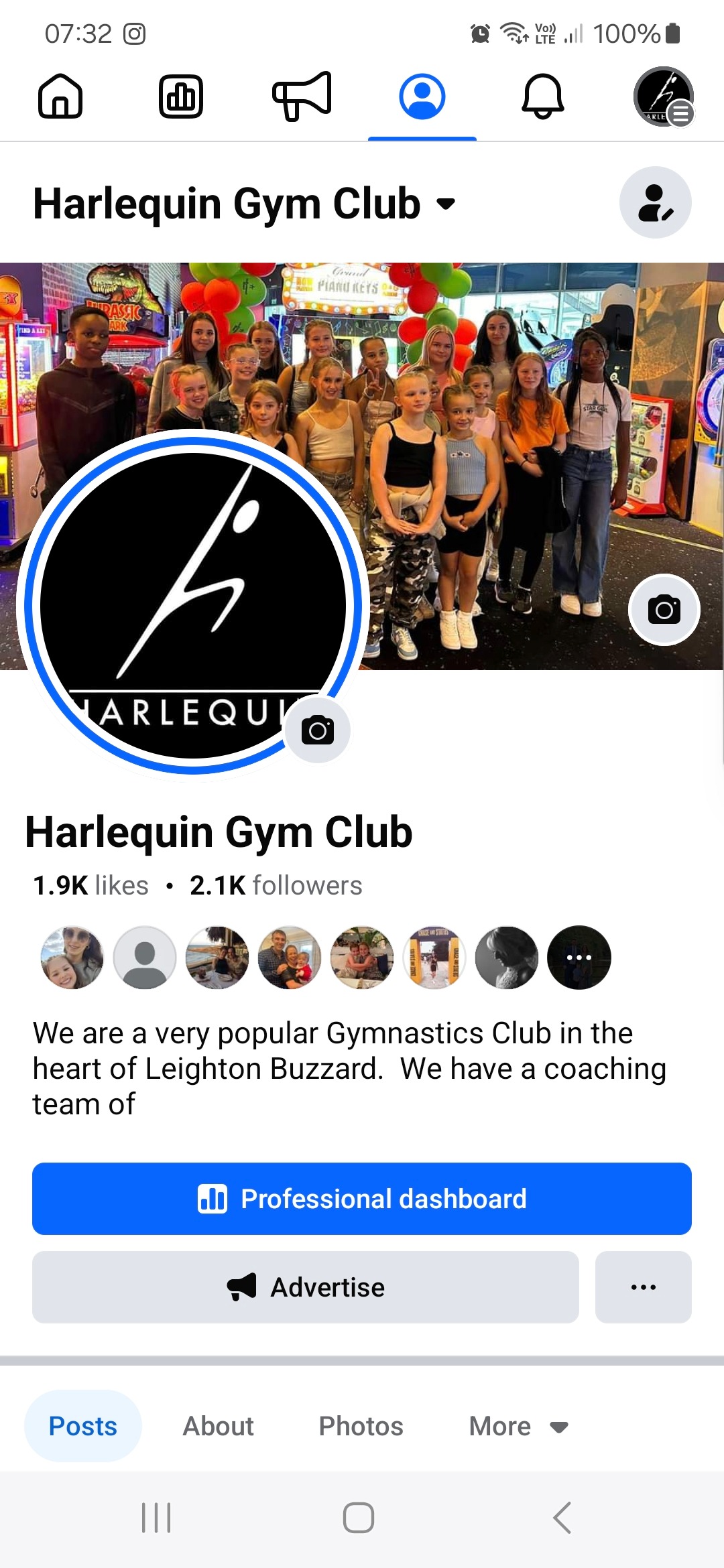Switch to the About tab
This screenshot has width=724, height=1568.
(219, 1426)
